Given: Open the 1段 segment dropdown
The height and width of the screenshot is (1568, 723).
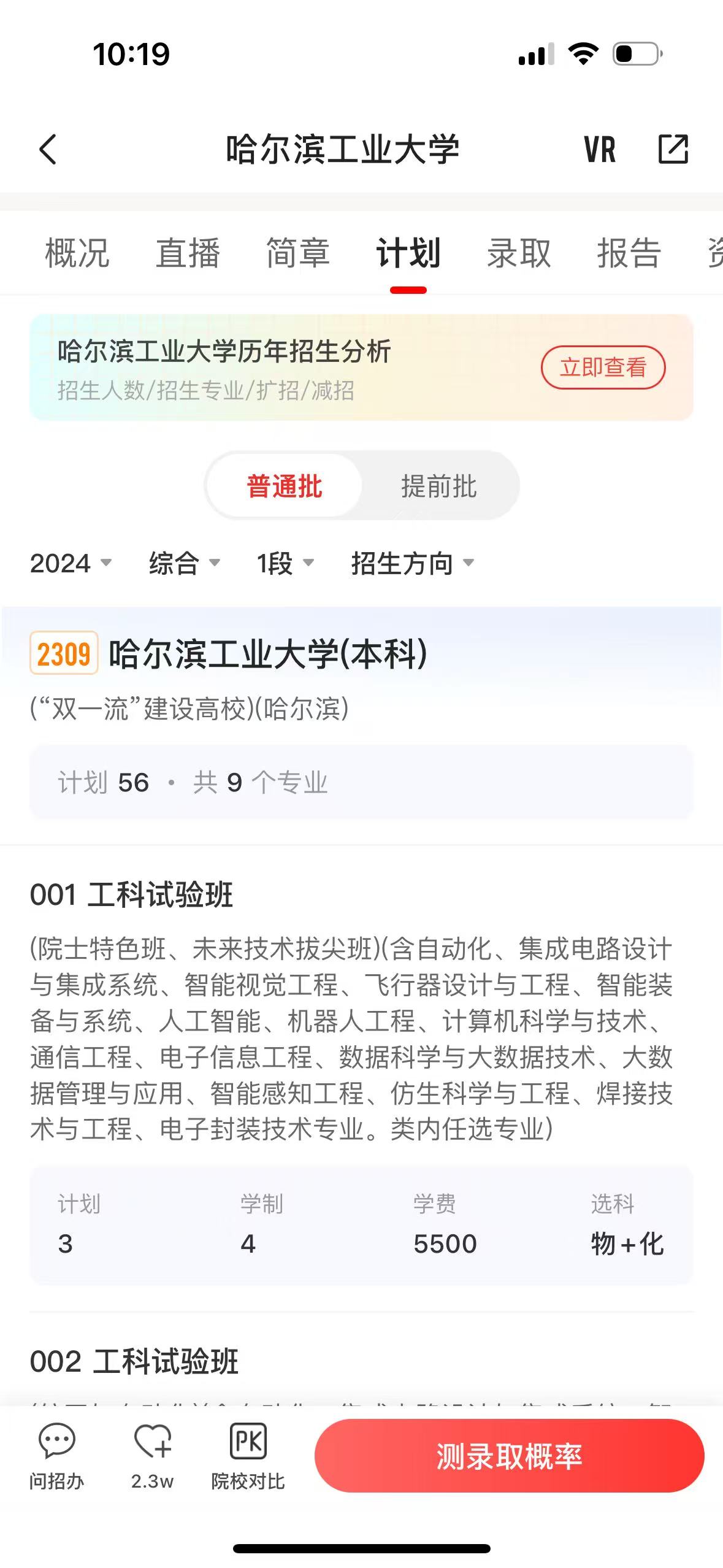Looking at the screenshot, I should (285, 563).
